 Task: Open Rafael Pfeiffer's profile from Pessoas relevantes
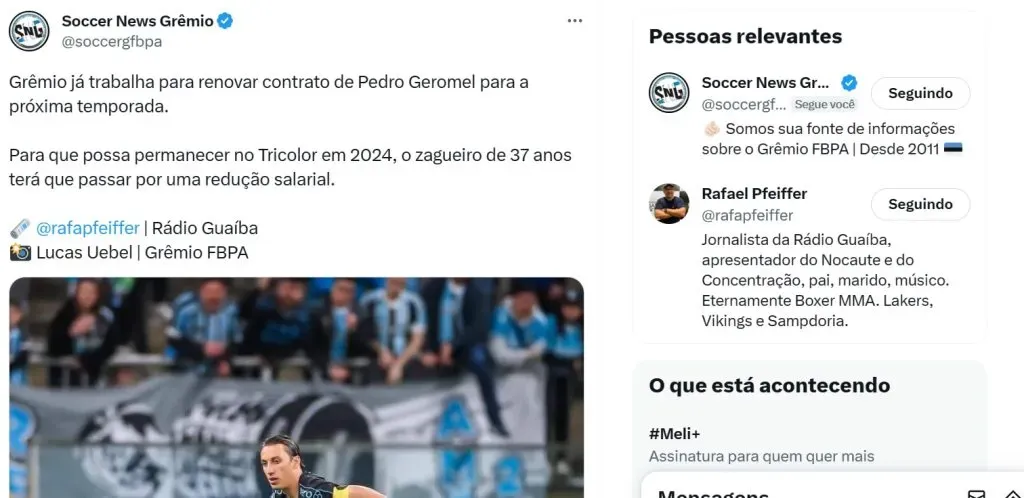point(754,193)
